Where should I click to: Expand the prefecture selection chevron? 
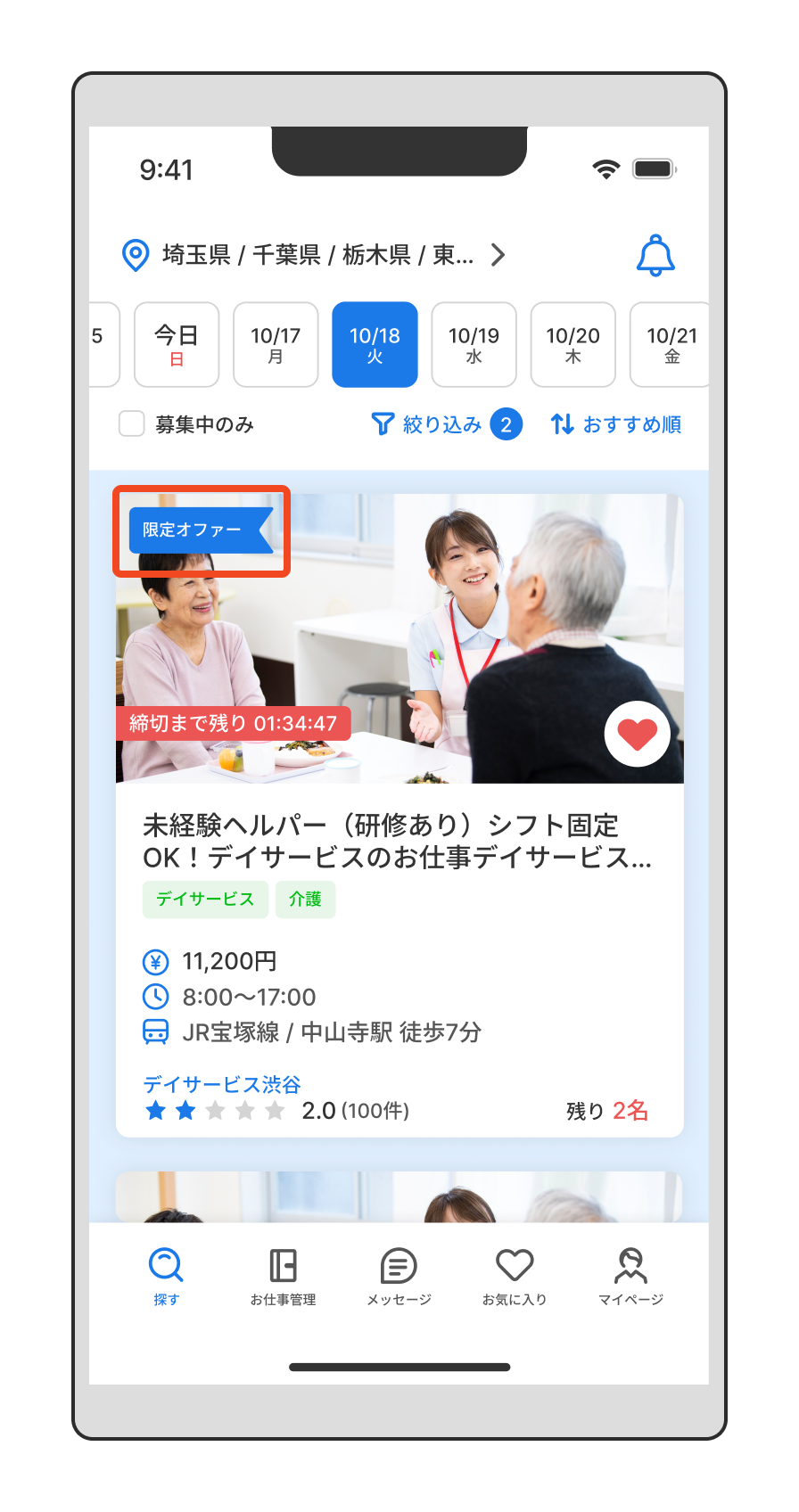pos(498,255)
